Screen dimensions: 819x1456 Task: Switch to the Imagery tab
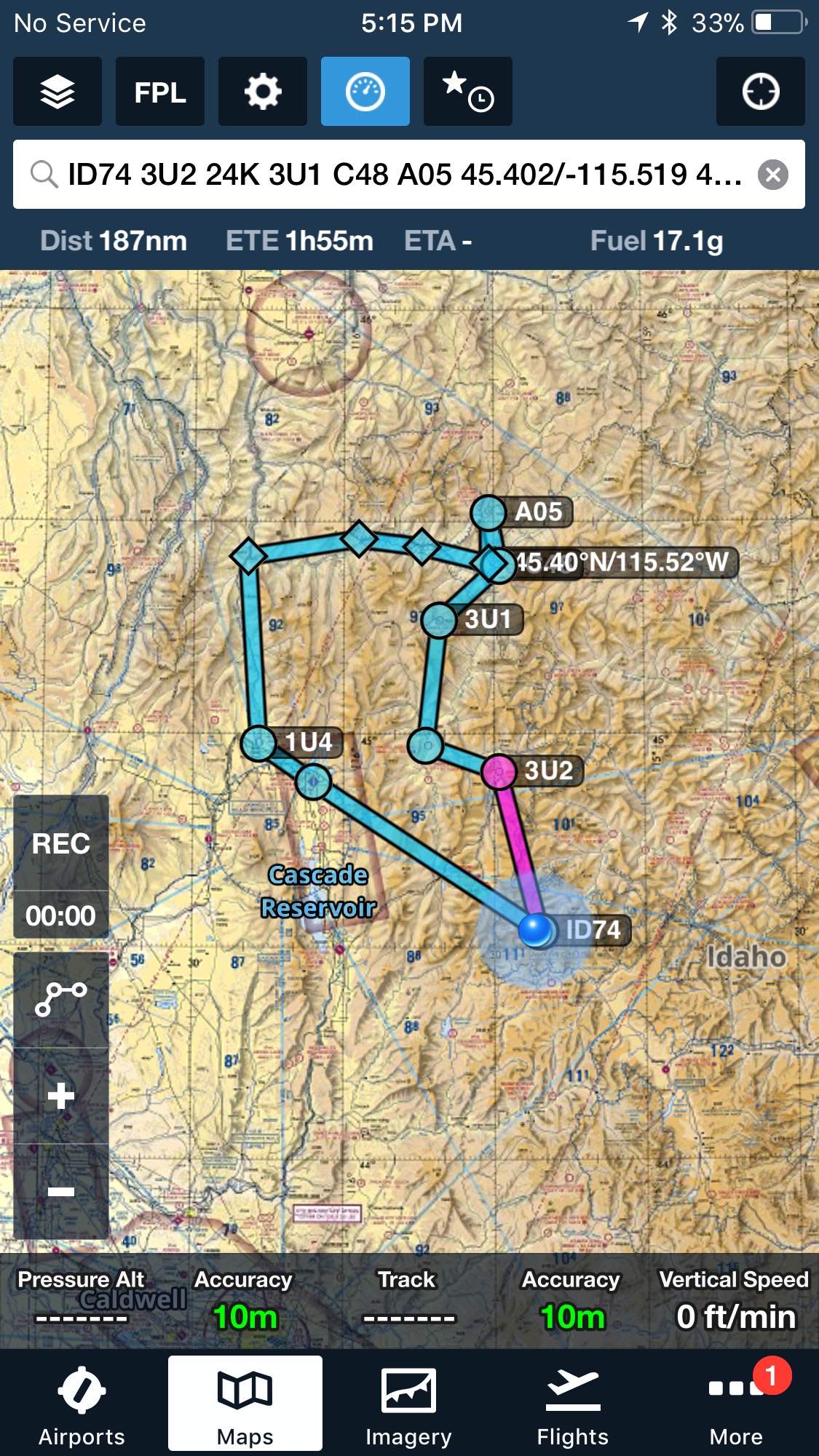coord(408,1404)
